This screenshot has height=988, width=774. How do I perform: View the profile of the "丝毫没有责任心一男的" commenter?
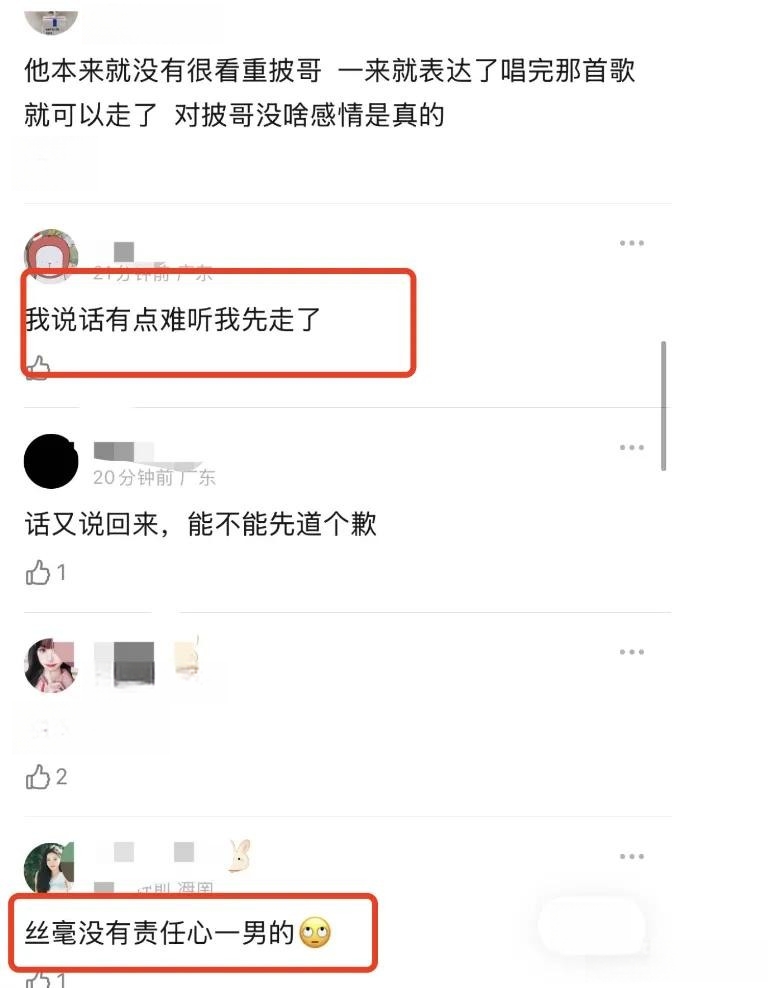click(49, 867)
